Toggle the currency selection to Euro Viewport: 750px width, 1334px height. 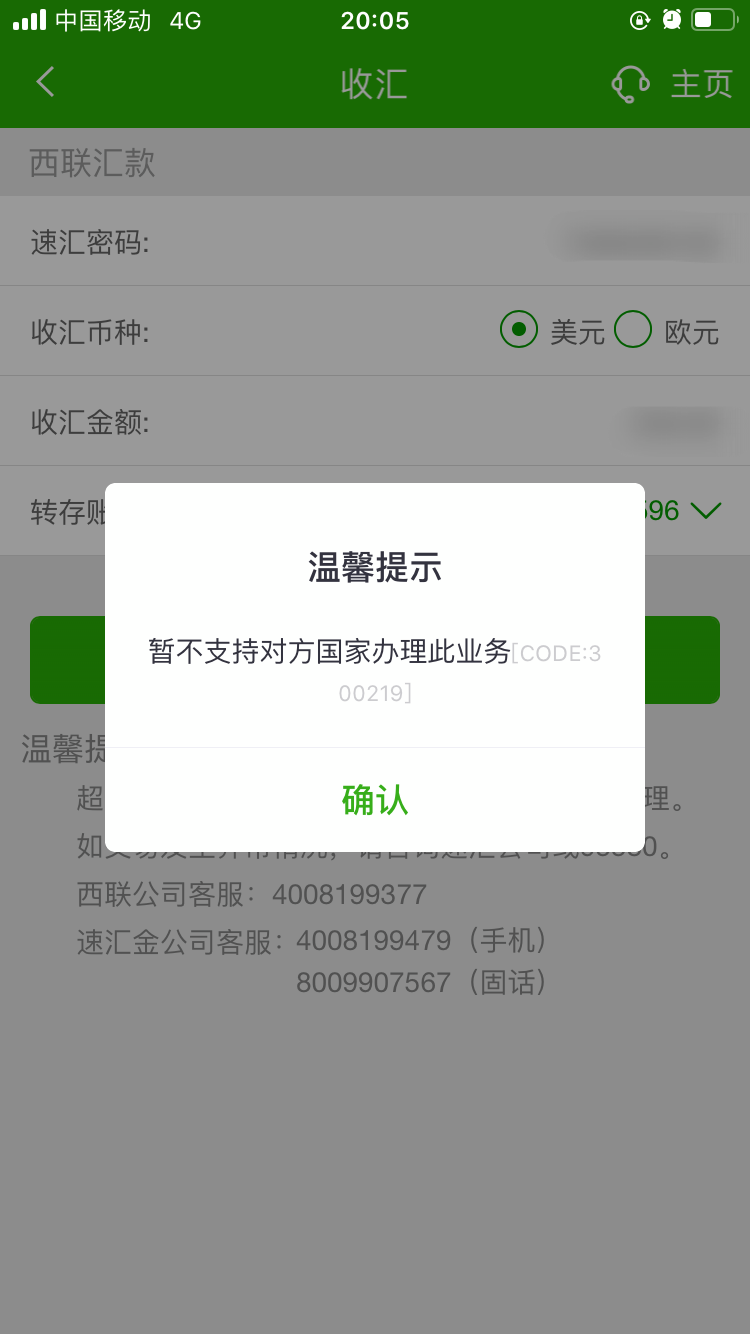[633, 330]
